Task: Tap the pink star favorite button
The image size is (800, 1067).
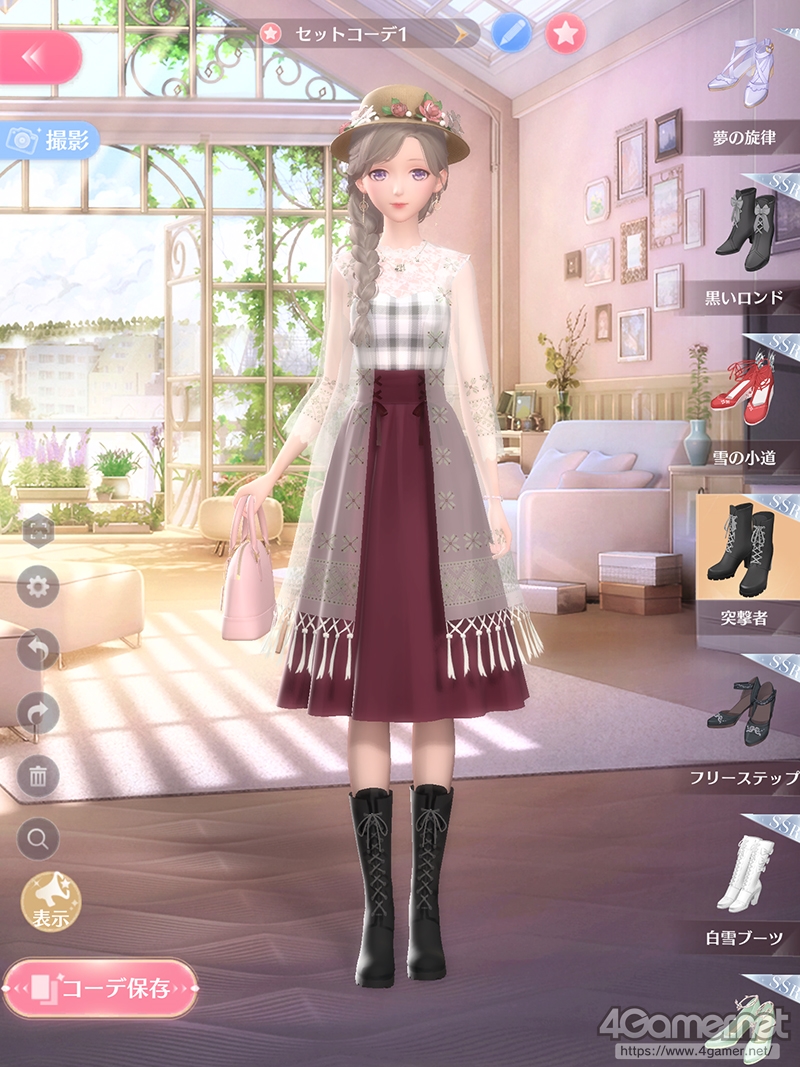Action: [x=566, y=34]
